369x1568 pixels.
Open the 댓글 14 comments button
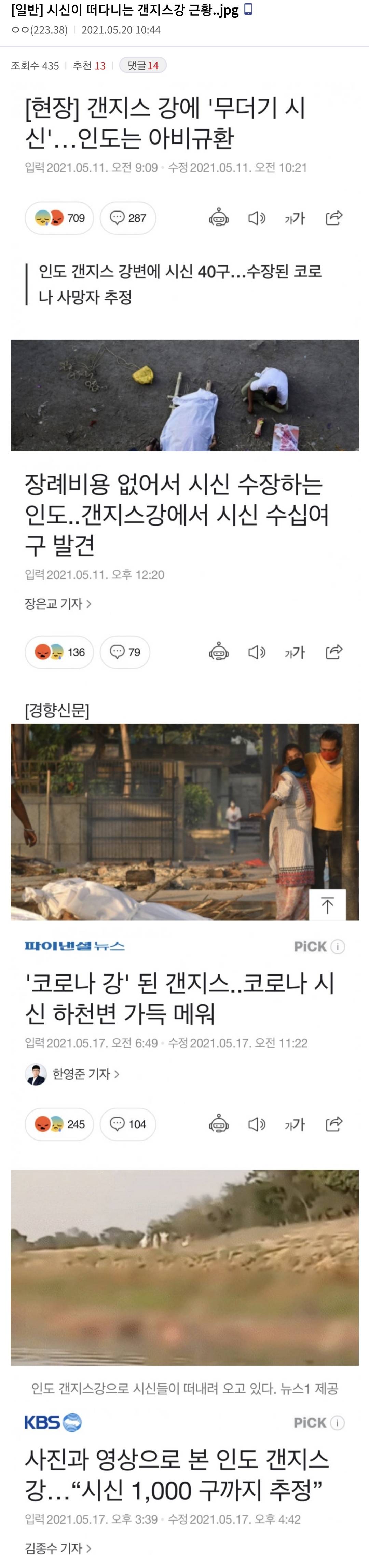[142, 66]
